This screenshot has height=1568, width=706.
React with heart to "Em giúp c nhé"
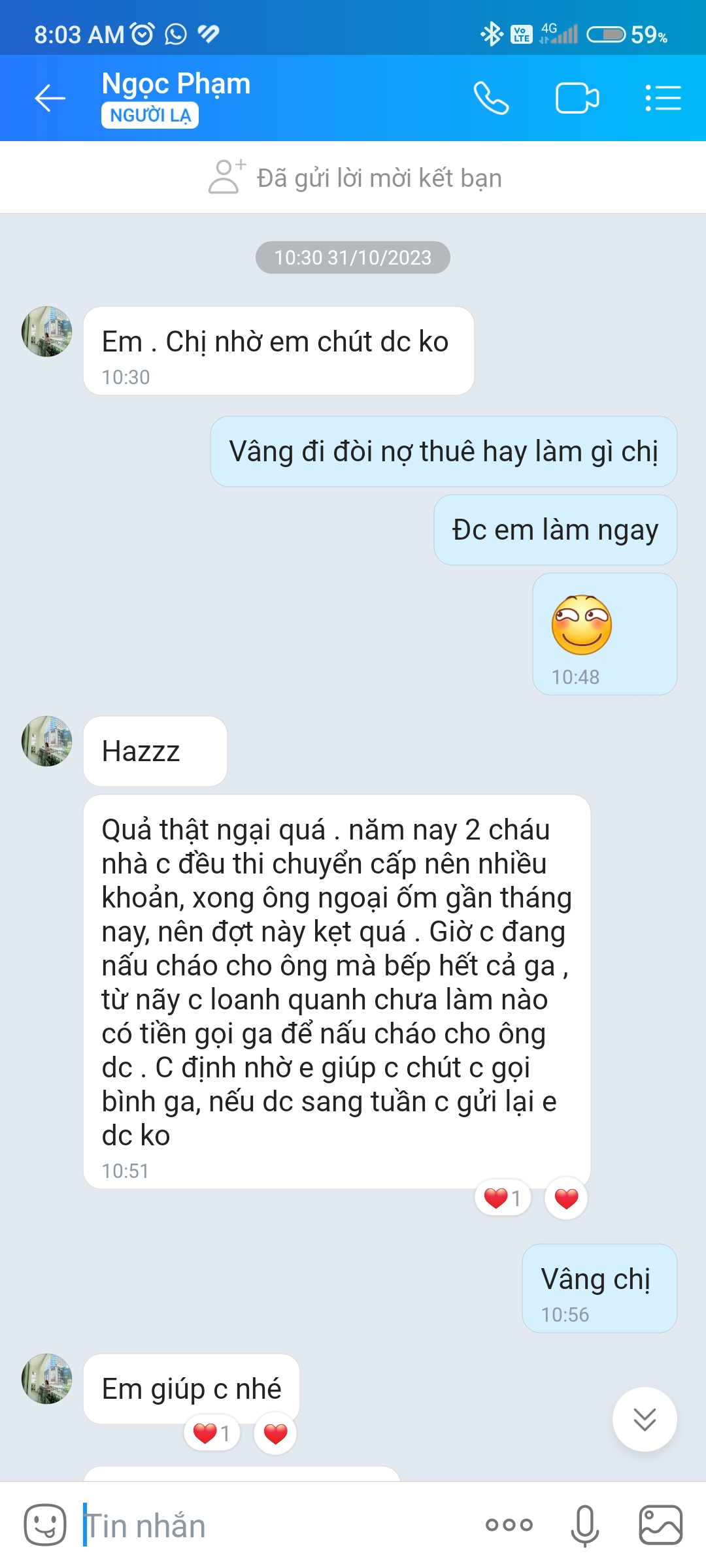click(x=275, y=1434)
